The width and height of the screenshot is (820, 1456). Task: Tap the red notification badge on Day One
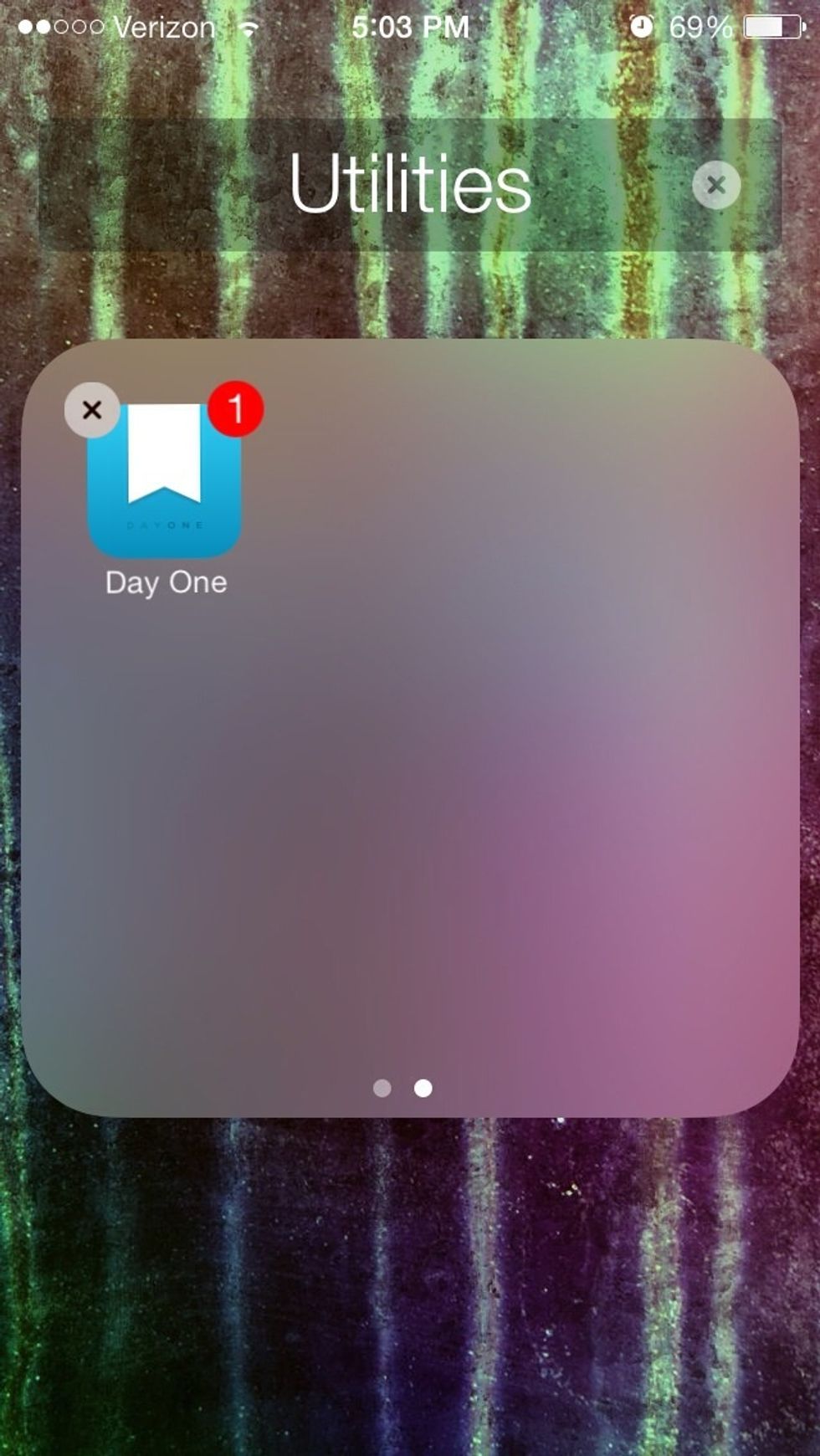(x=238, y=408)
